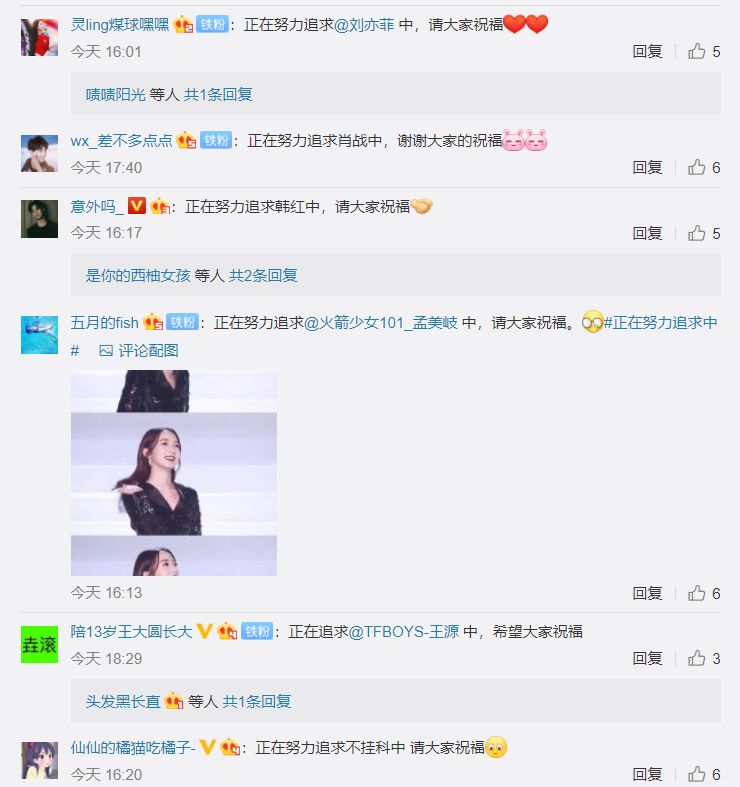Image resolution: width=740 pixels, height=787 pixels.
Task: Reply to 五月的fish's comment
Action: pyautogui.click(x=647, y=593)
